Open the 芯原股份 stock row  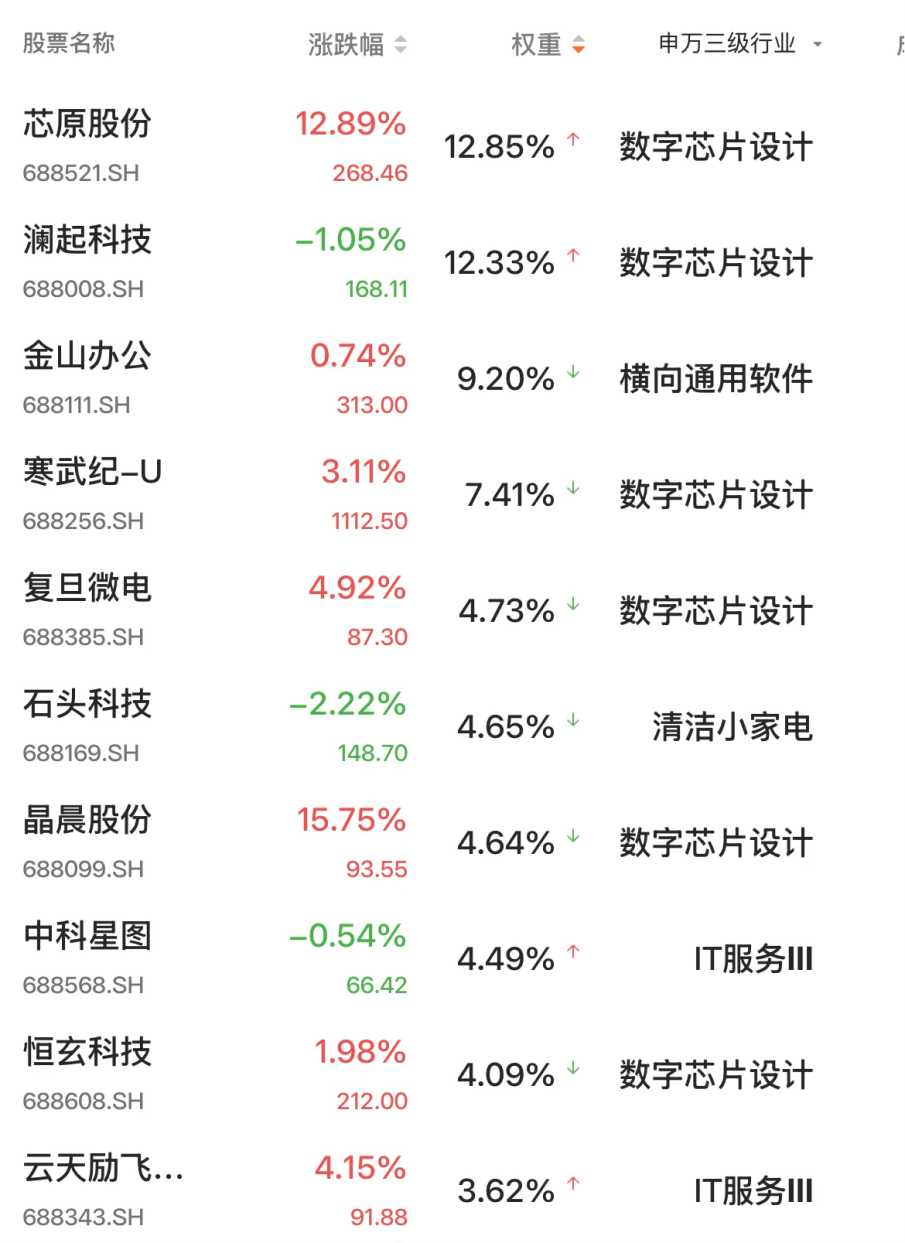(x=88, y=124)
